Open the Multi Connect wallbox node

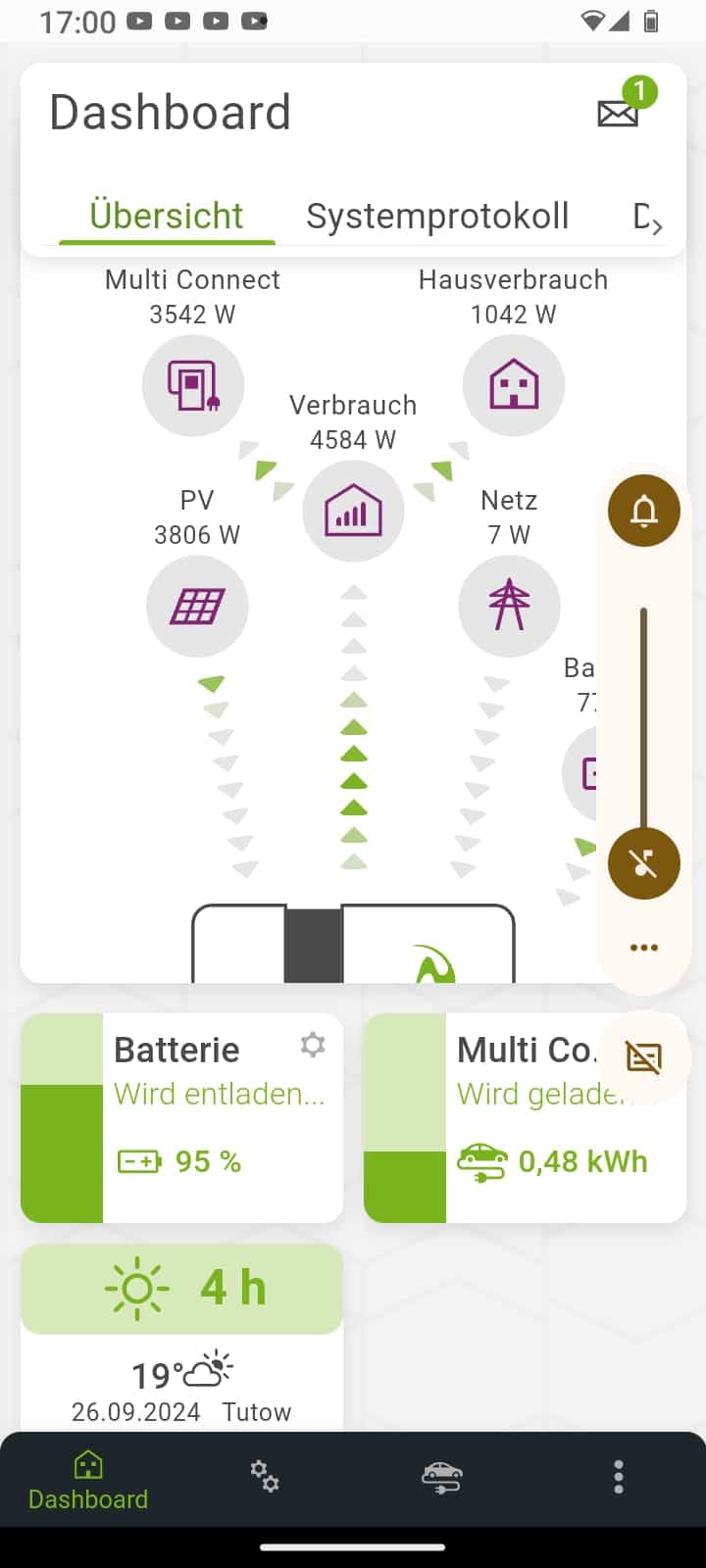click(193, 385)
